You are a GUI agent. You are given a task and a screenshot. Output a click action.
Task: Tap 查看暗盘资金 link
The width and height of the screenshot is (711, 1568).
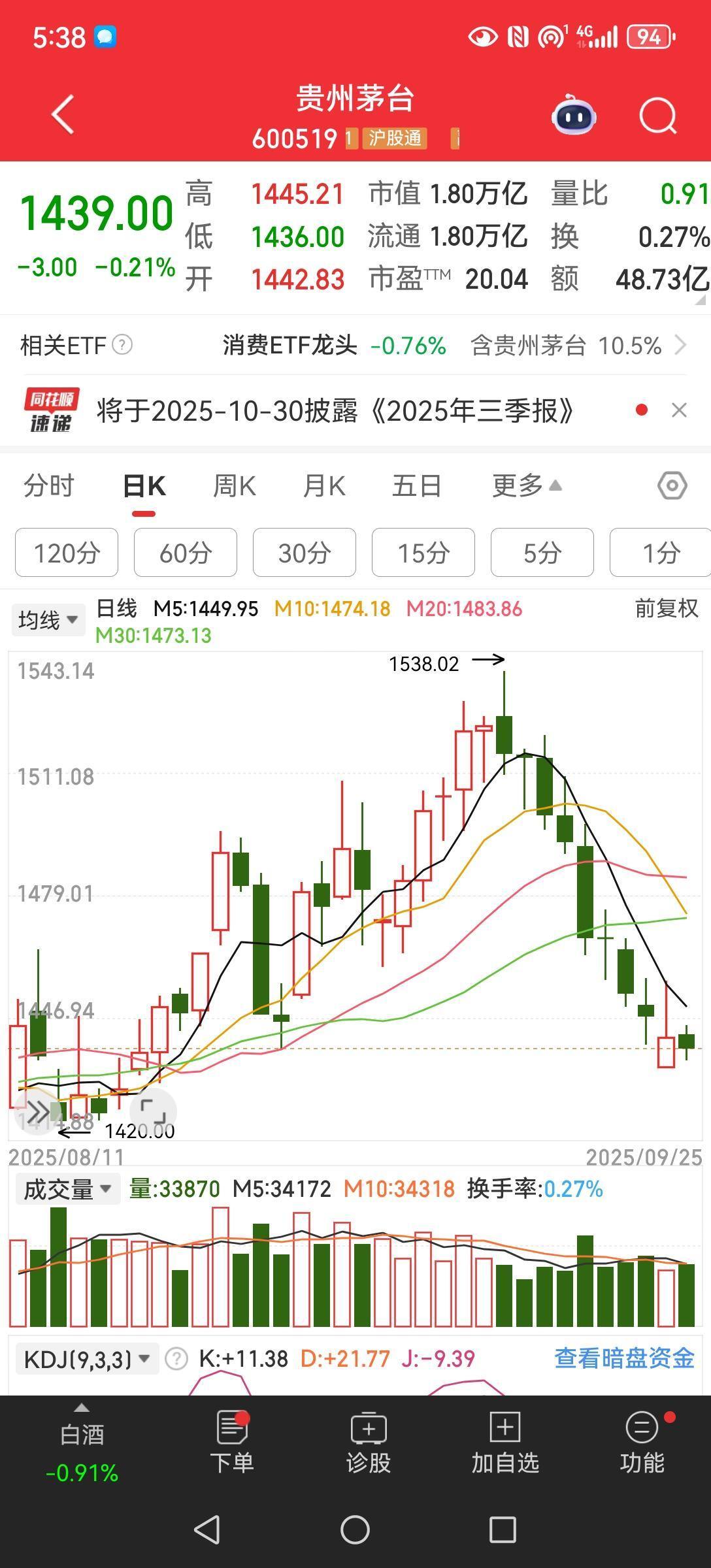pyautogui.click(x=624, y=1358)
